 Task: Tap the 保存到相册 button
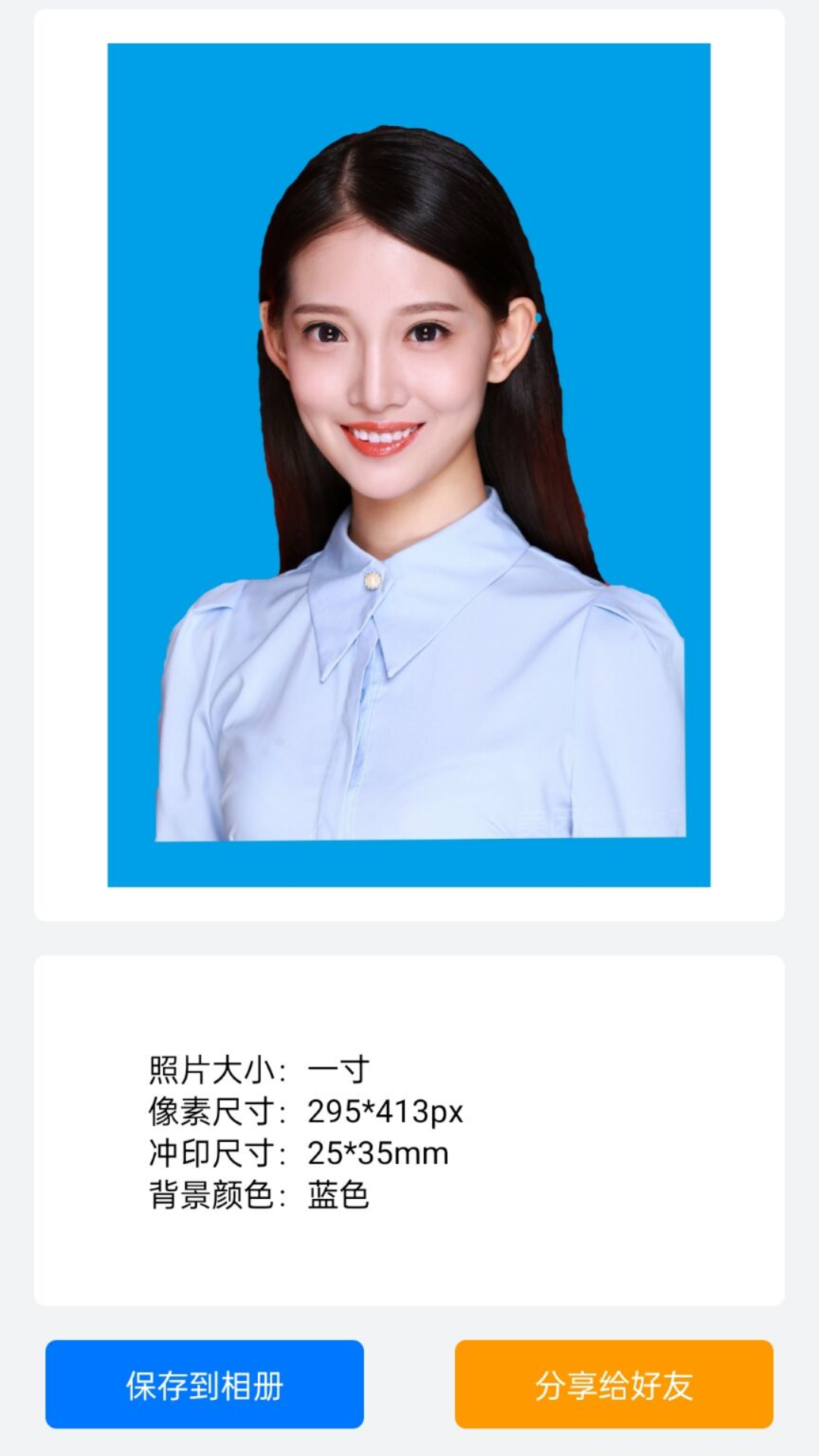(x=205, y=1384)
